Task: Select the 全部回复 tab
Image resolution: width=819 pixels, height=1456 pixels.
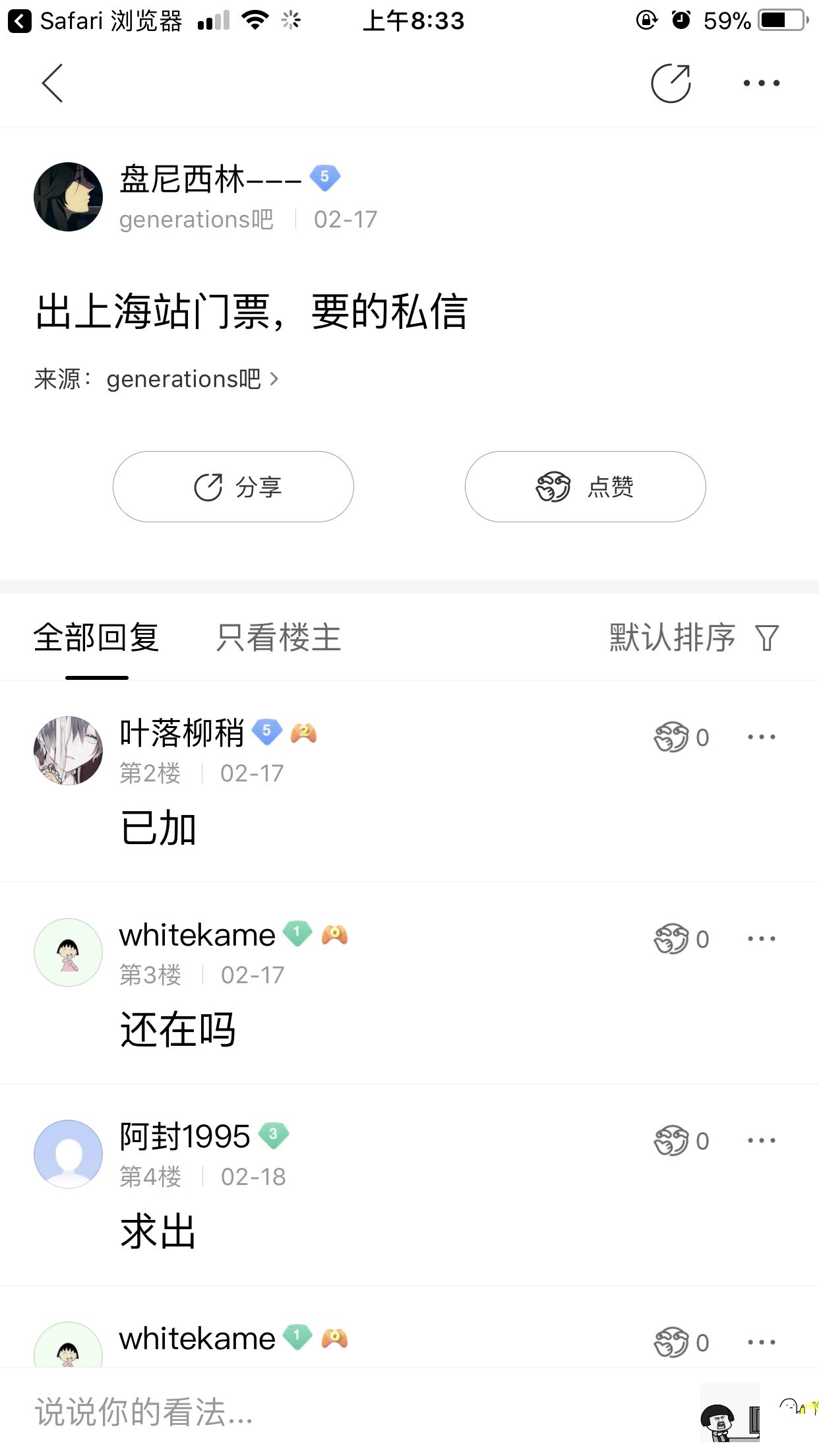Action: (x=96, y=637)
